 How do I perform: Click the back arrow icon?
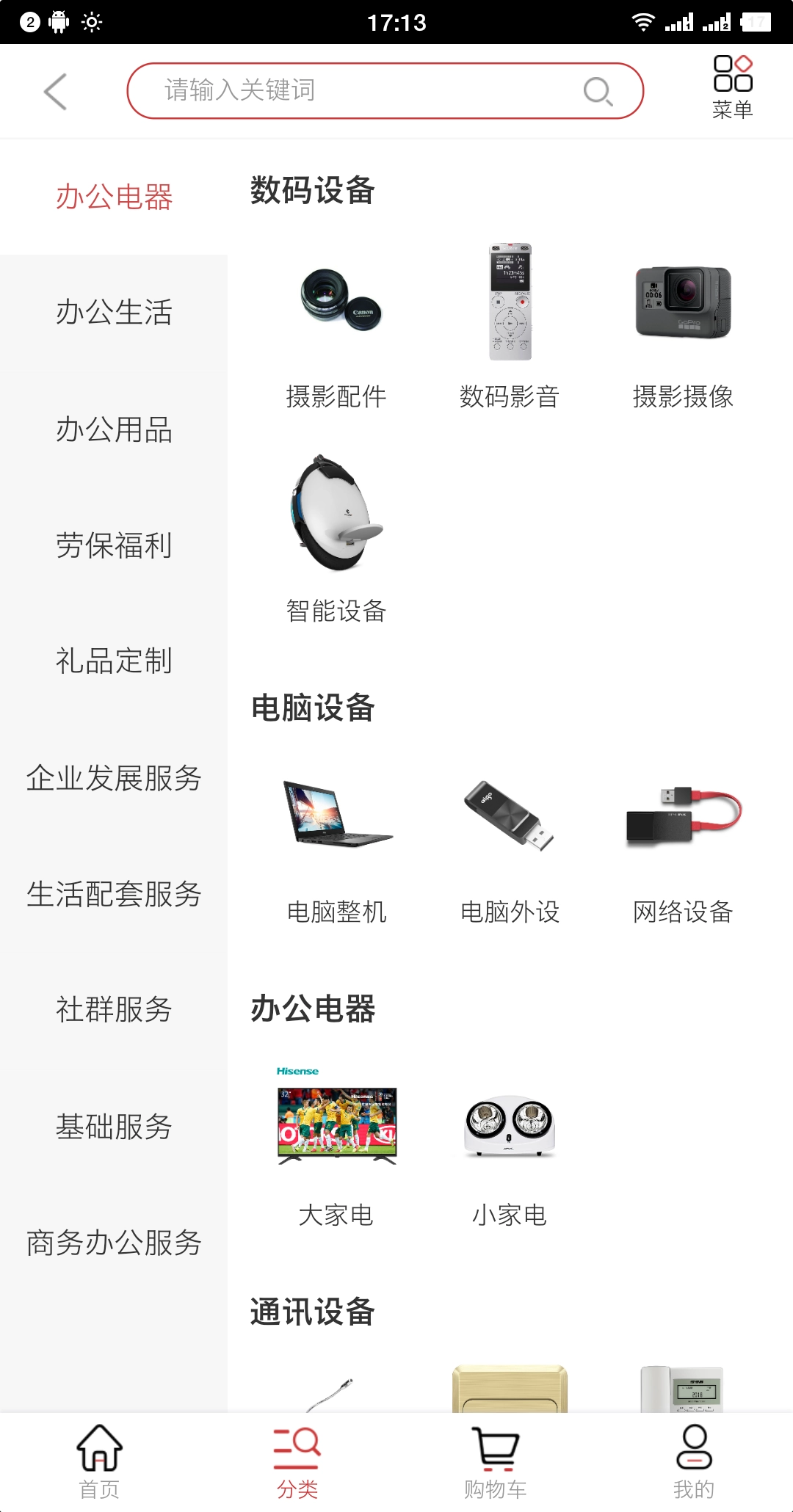pyautogui.click(x=55, y=91)
